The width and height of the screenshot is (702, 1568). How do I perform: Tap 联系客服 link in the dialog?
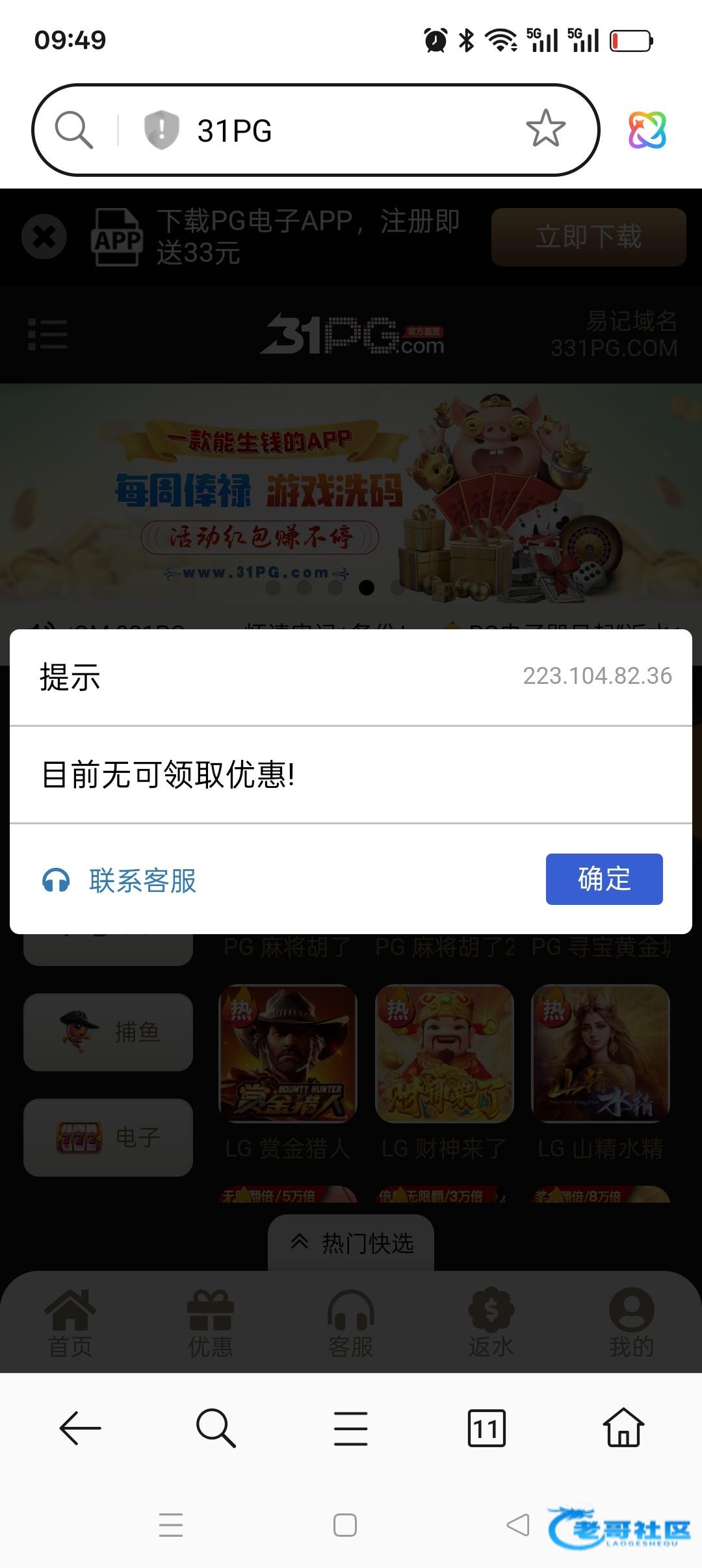[x=120, y=881]
